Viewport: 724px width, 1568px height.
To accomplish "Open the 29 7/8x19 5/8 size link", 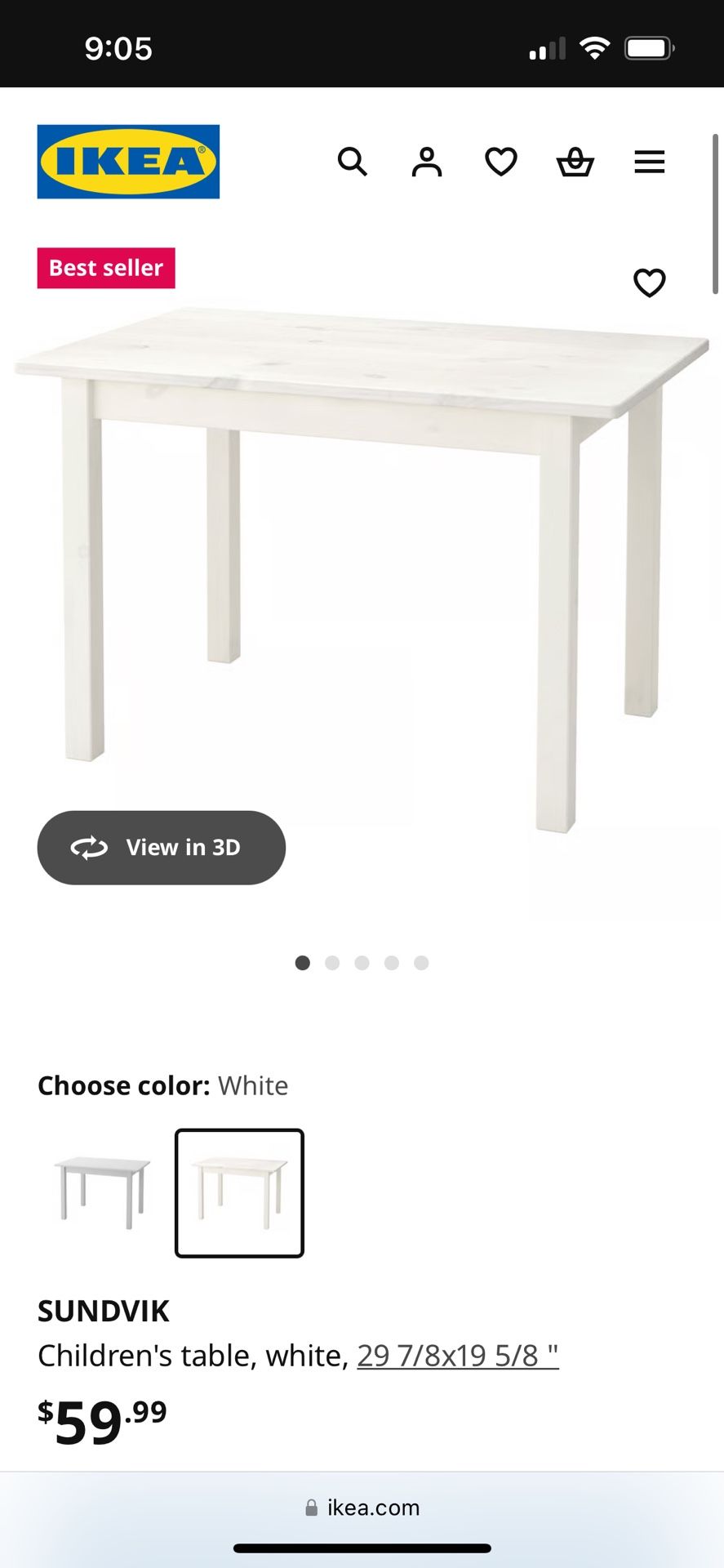I will tap(457, 1356).
